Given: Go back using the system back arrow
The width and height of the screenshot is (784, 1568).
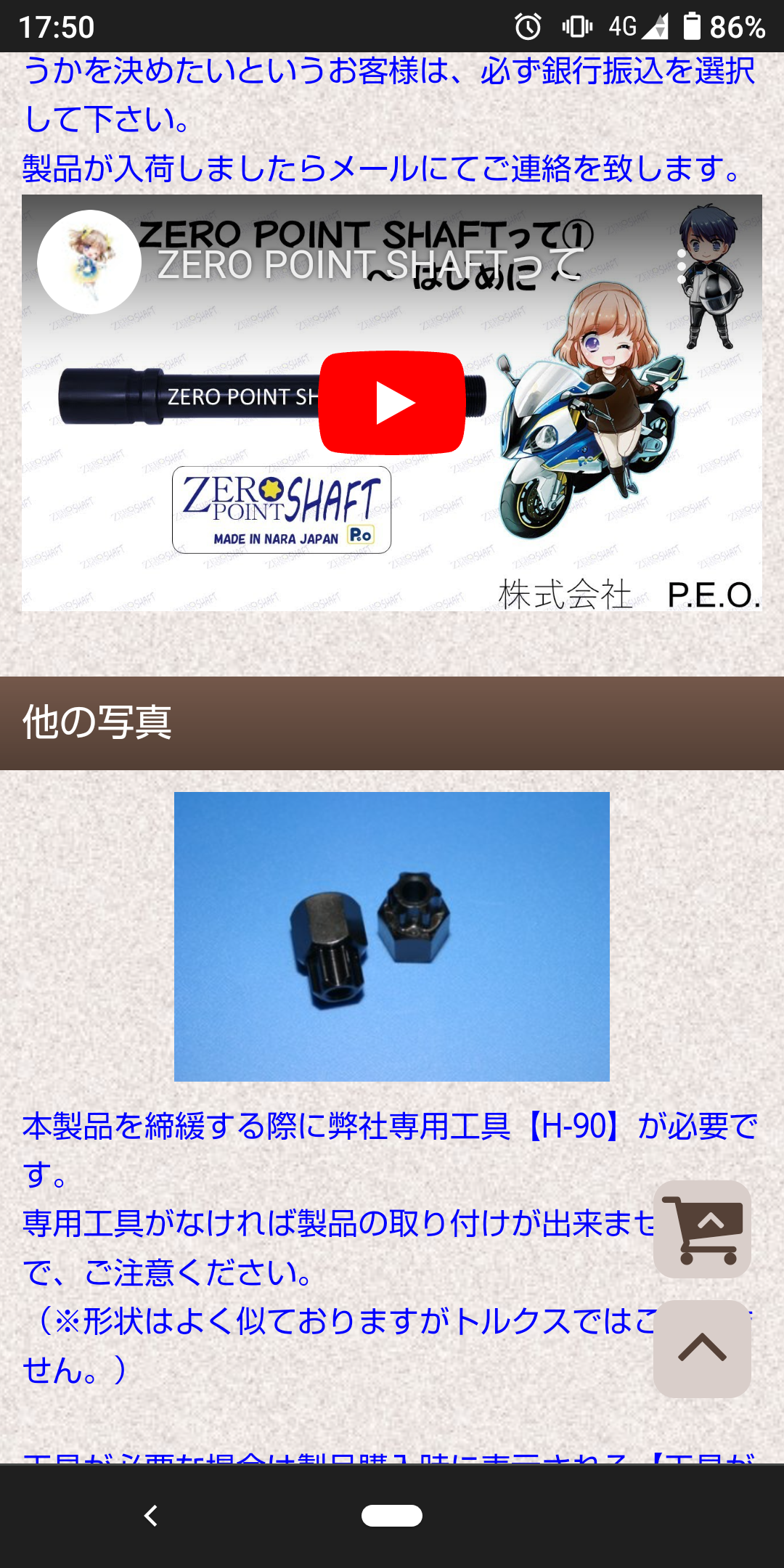Looking at the screenshot, I should (151, 1516).
